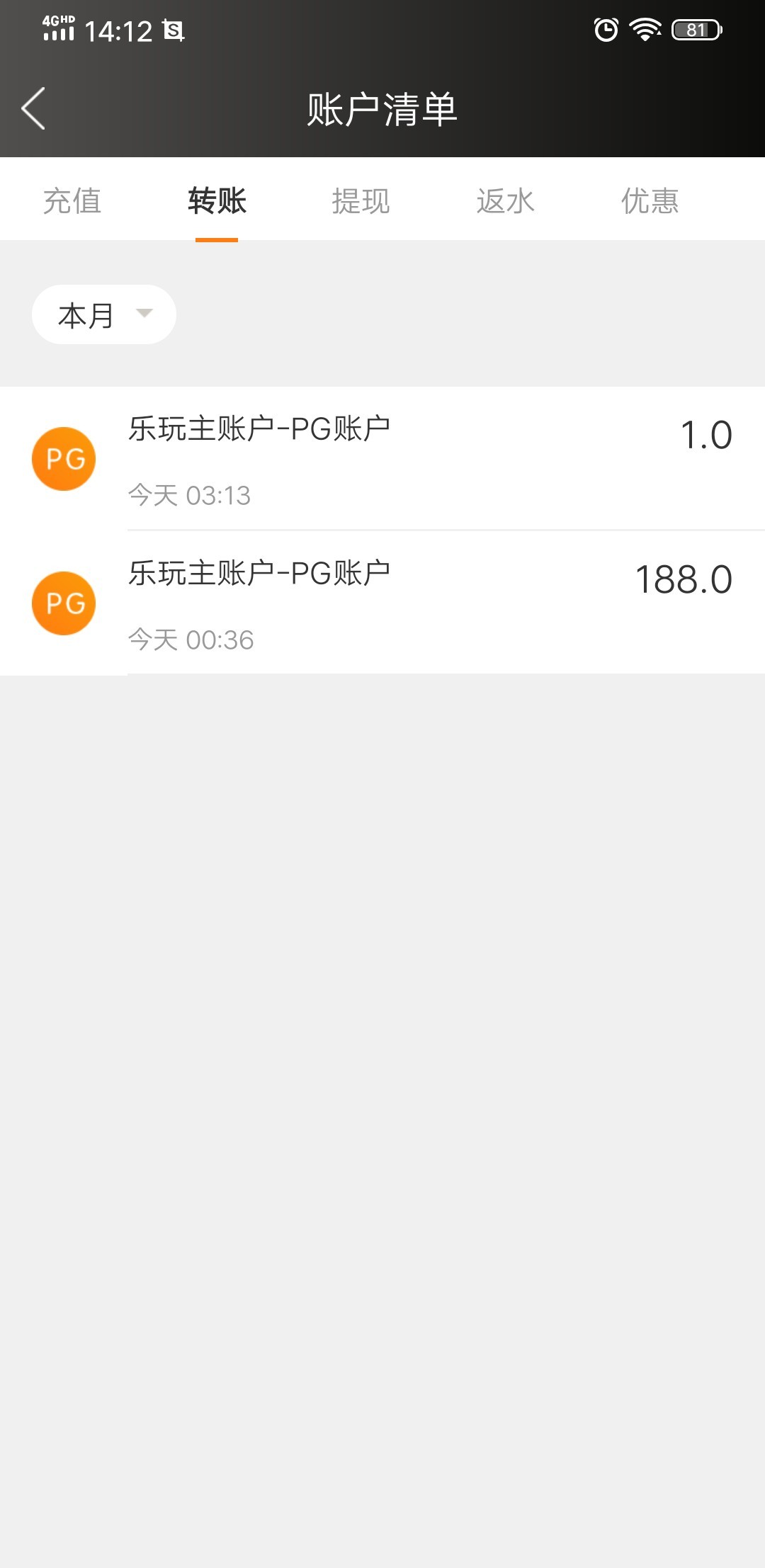This screenshot has width=765, height=1568.
Task: Open the 1.0 transfer from 今天 03:13
Action: coord(382,459)
